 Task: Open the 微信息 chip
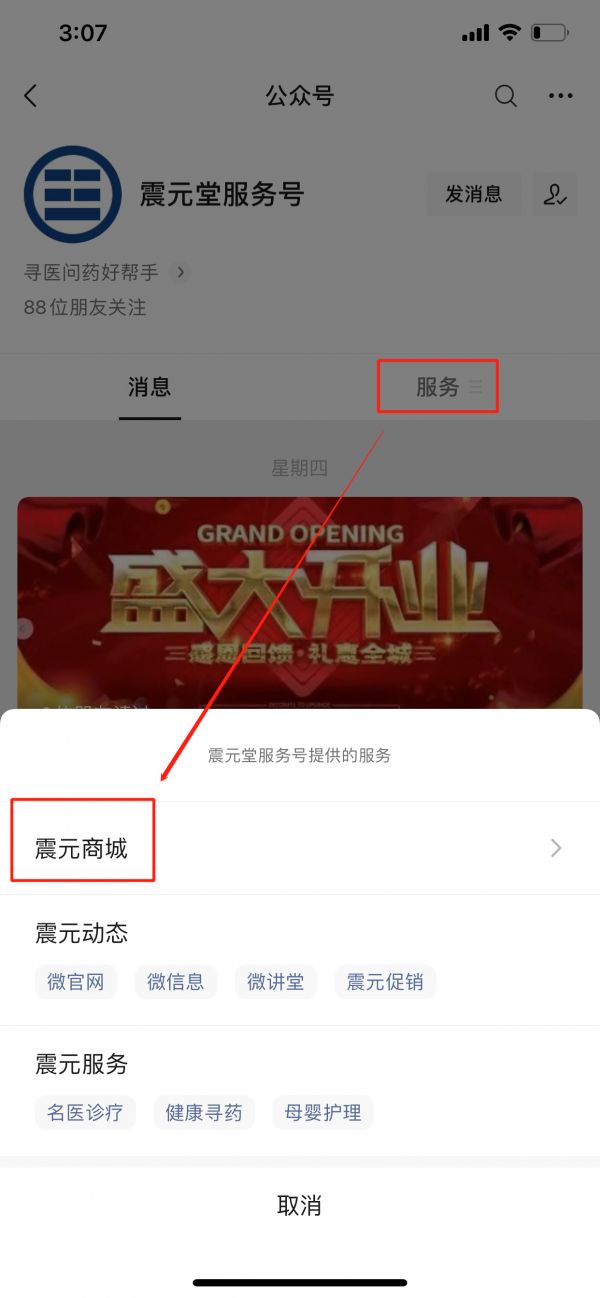pyautogui.click(x=176, y=982)
